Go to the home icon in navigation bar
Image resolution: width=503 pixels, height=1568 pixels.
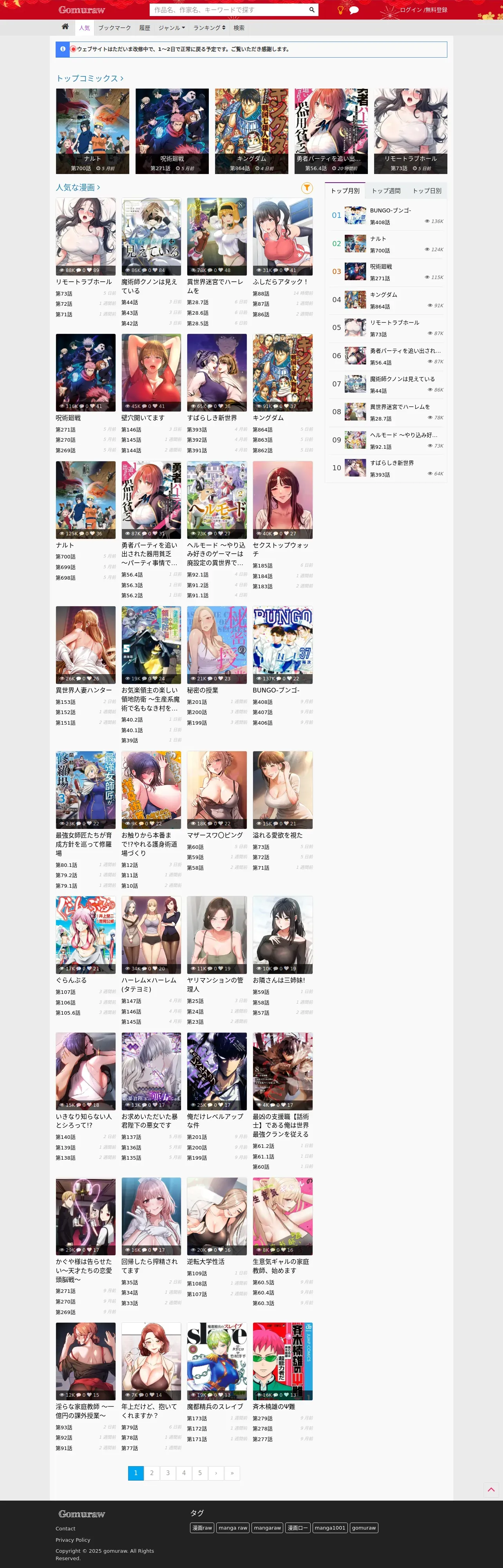coord(65,27)
